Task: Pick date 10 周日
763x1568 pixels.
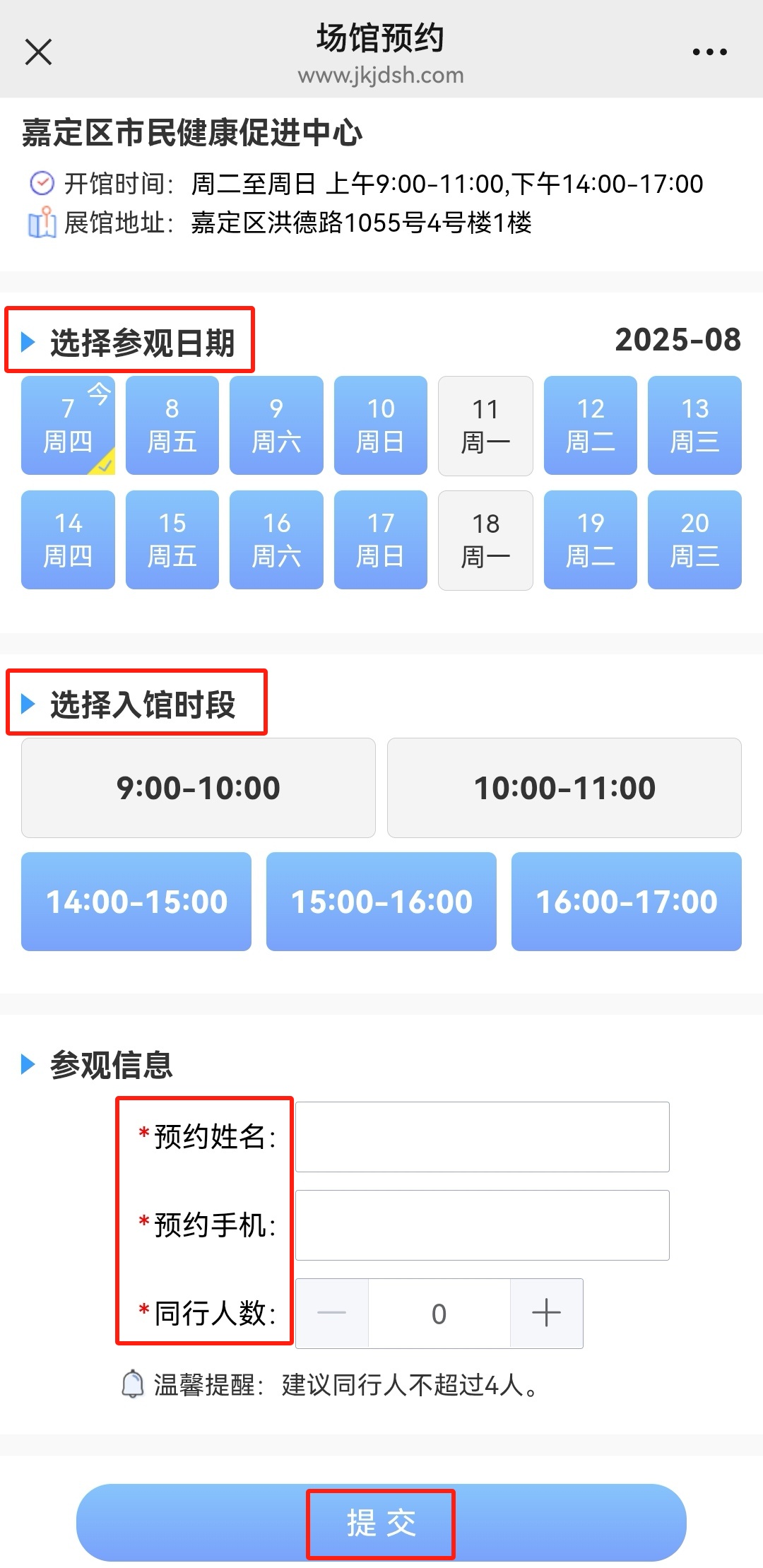Action: pos(381,425)
